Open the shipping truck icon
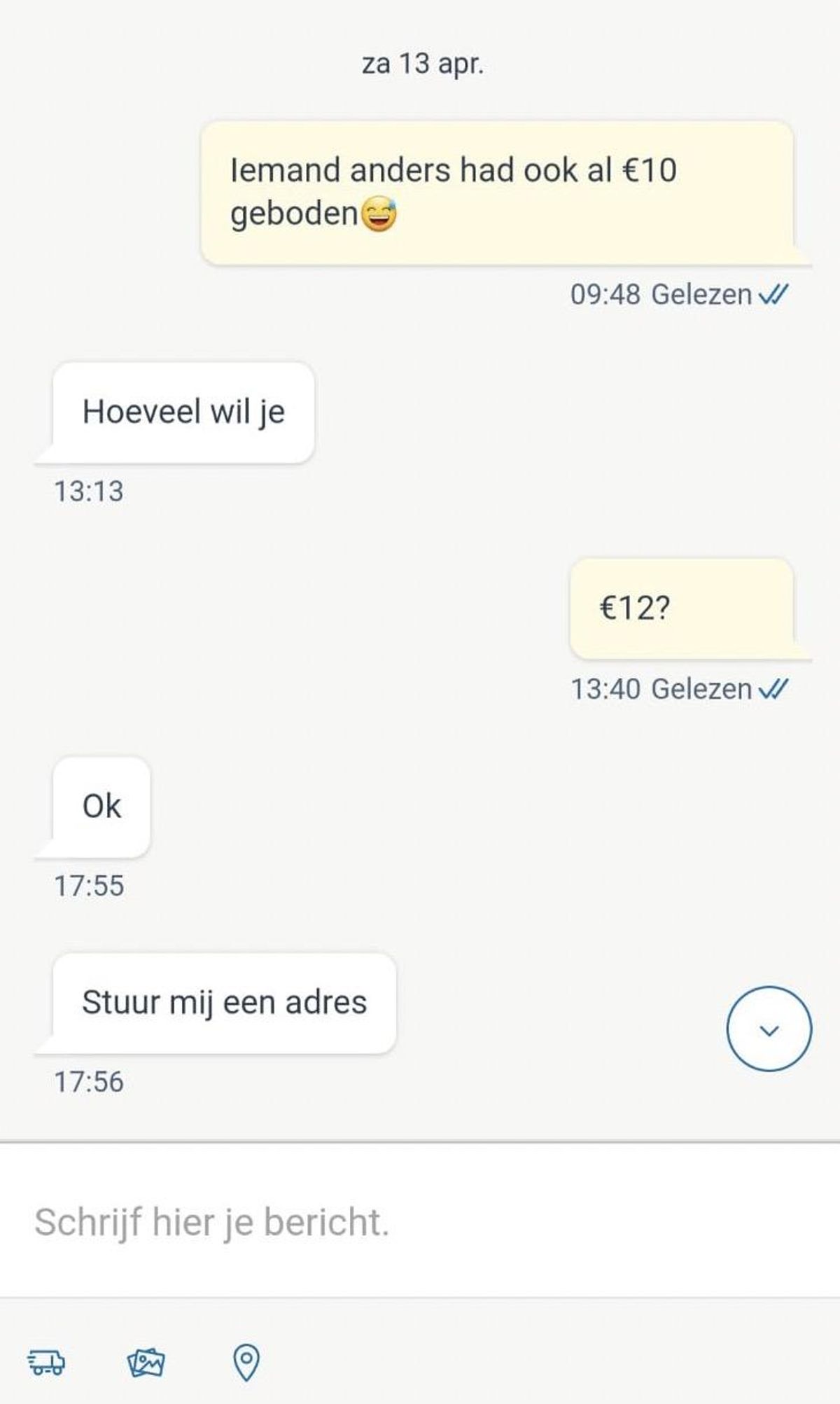Screen dimensions: 840x1404 (x=46, y=1362)
